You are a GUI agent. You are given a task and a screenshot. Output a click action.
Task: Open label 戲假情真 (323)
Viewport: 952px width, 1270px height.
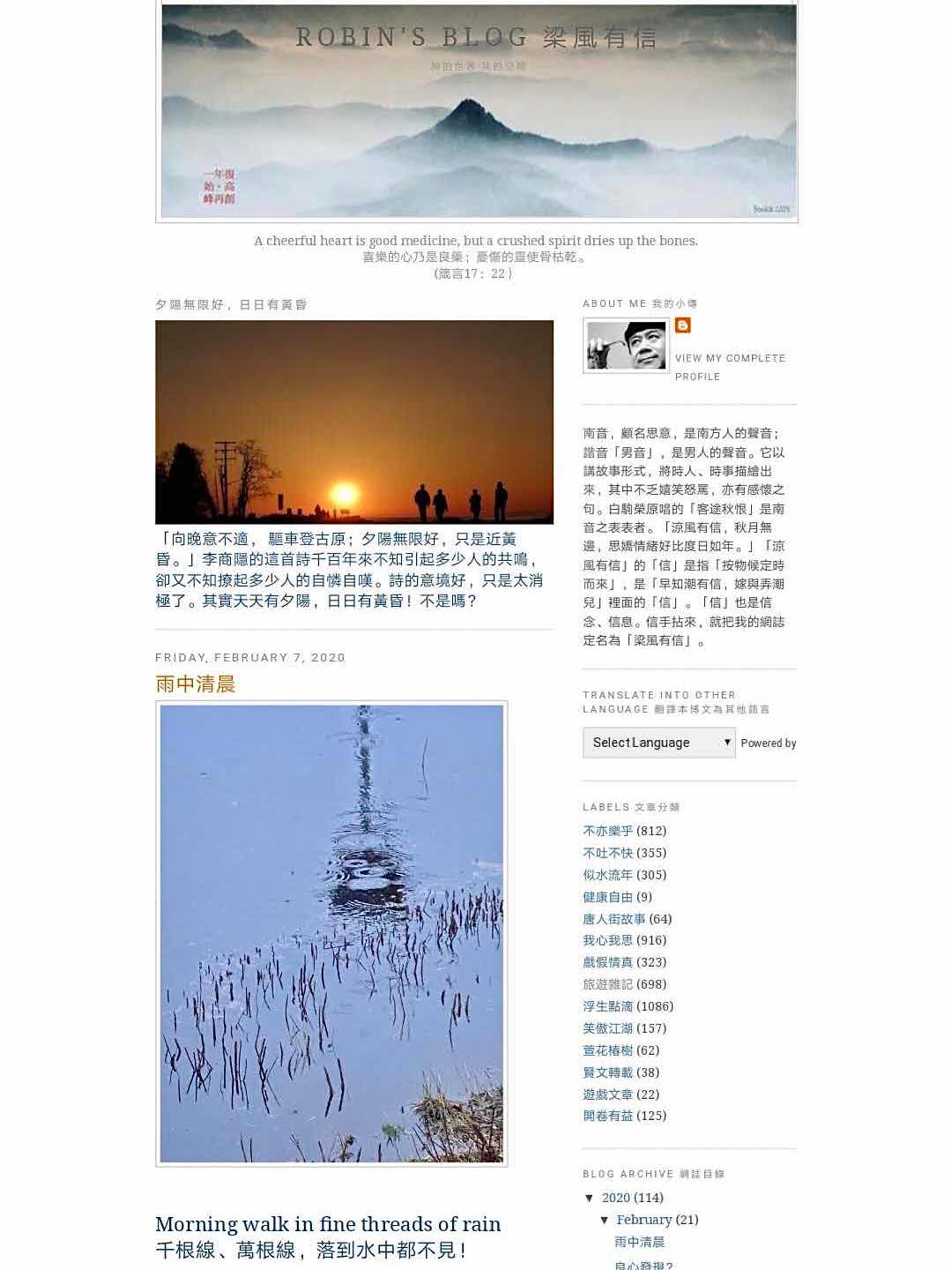[607, 962]
